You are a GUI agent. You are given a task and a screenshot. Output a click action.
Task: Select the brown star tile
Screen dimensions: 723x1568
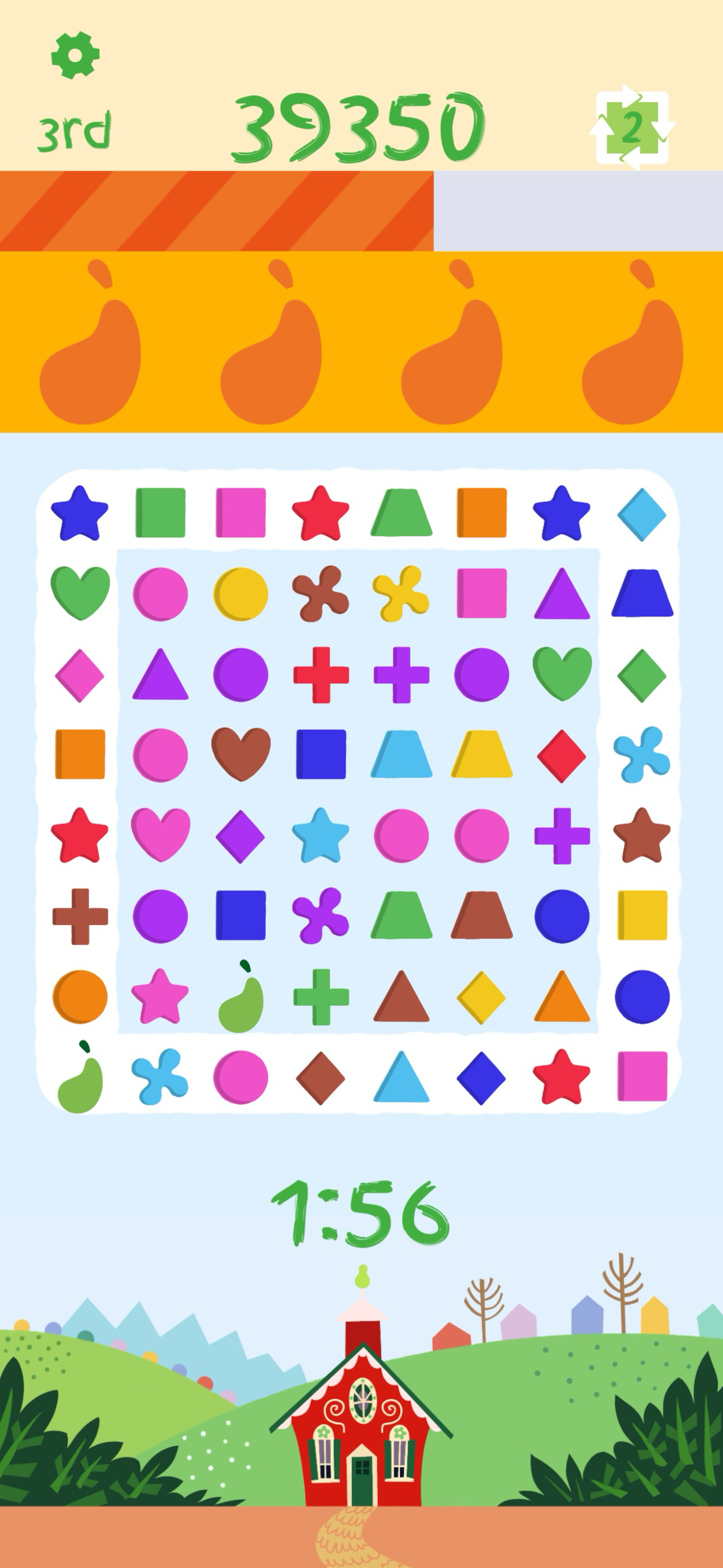[x=642, y=835]
